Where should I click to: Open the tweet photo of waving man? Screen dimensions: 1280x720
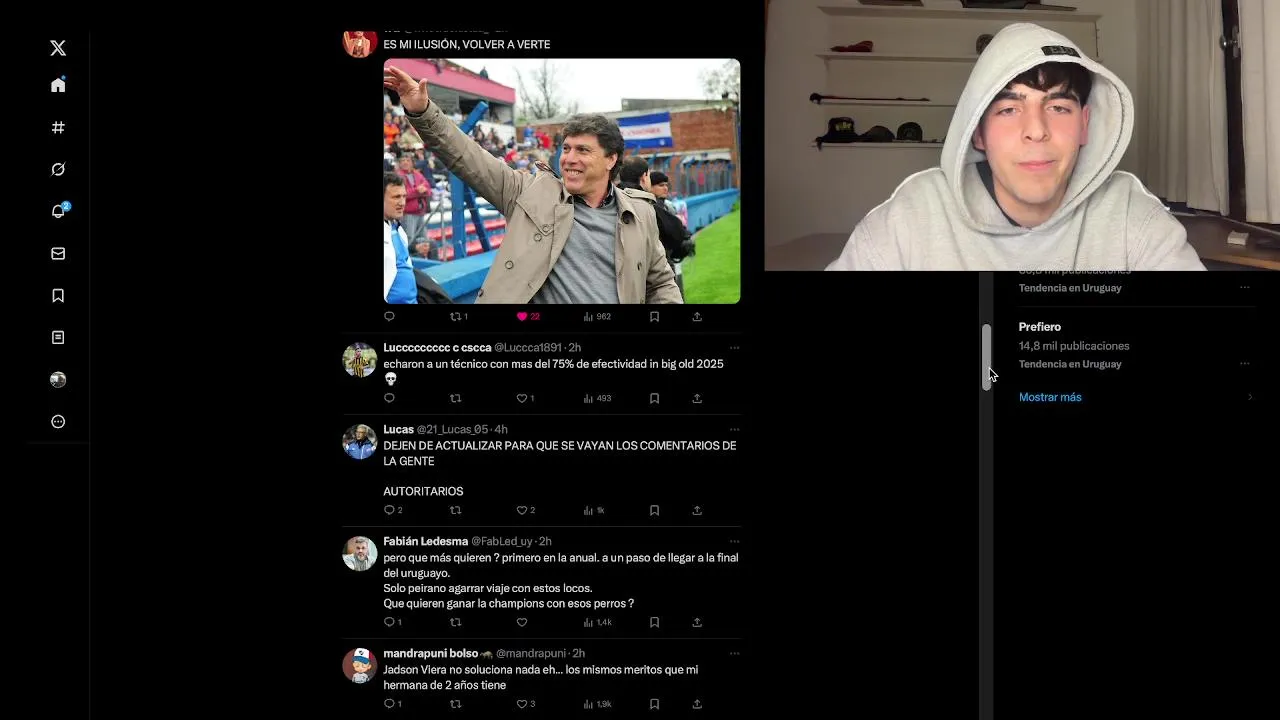coord(561,181)
